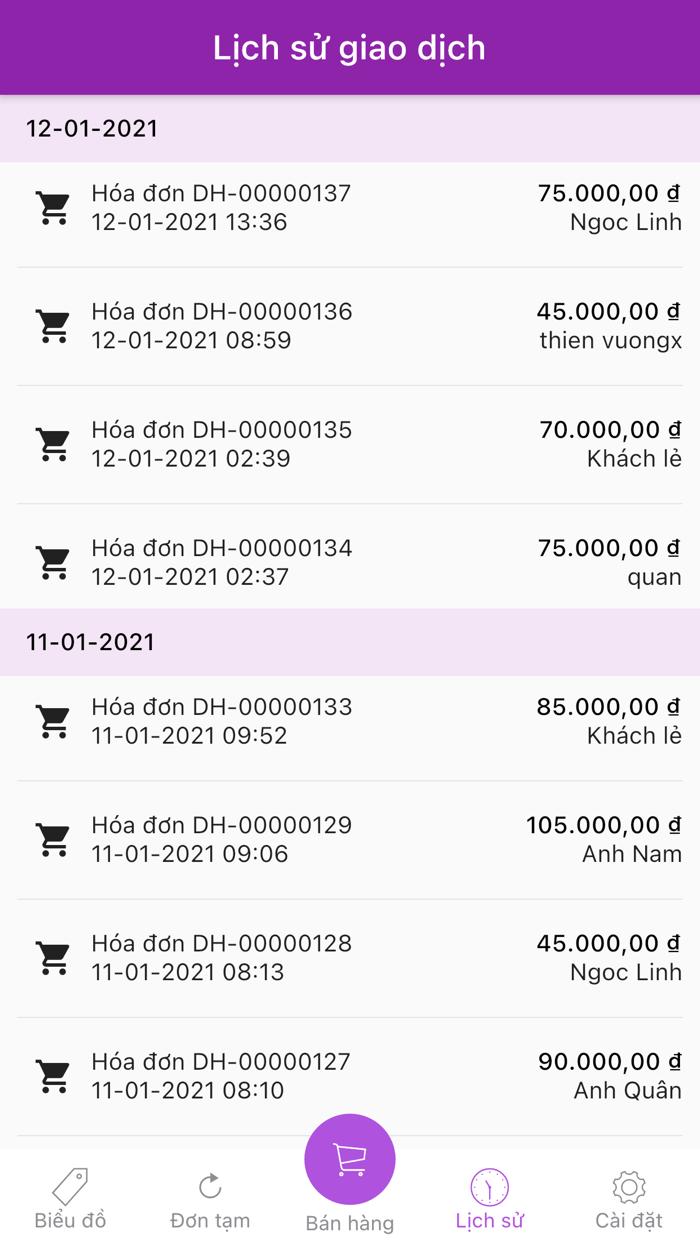The image size is (700, 1244).
Task: View invoice DH-00000129 from Anh Nam
Action: pos(350,839)
